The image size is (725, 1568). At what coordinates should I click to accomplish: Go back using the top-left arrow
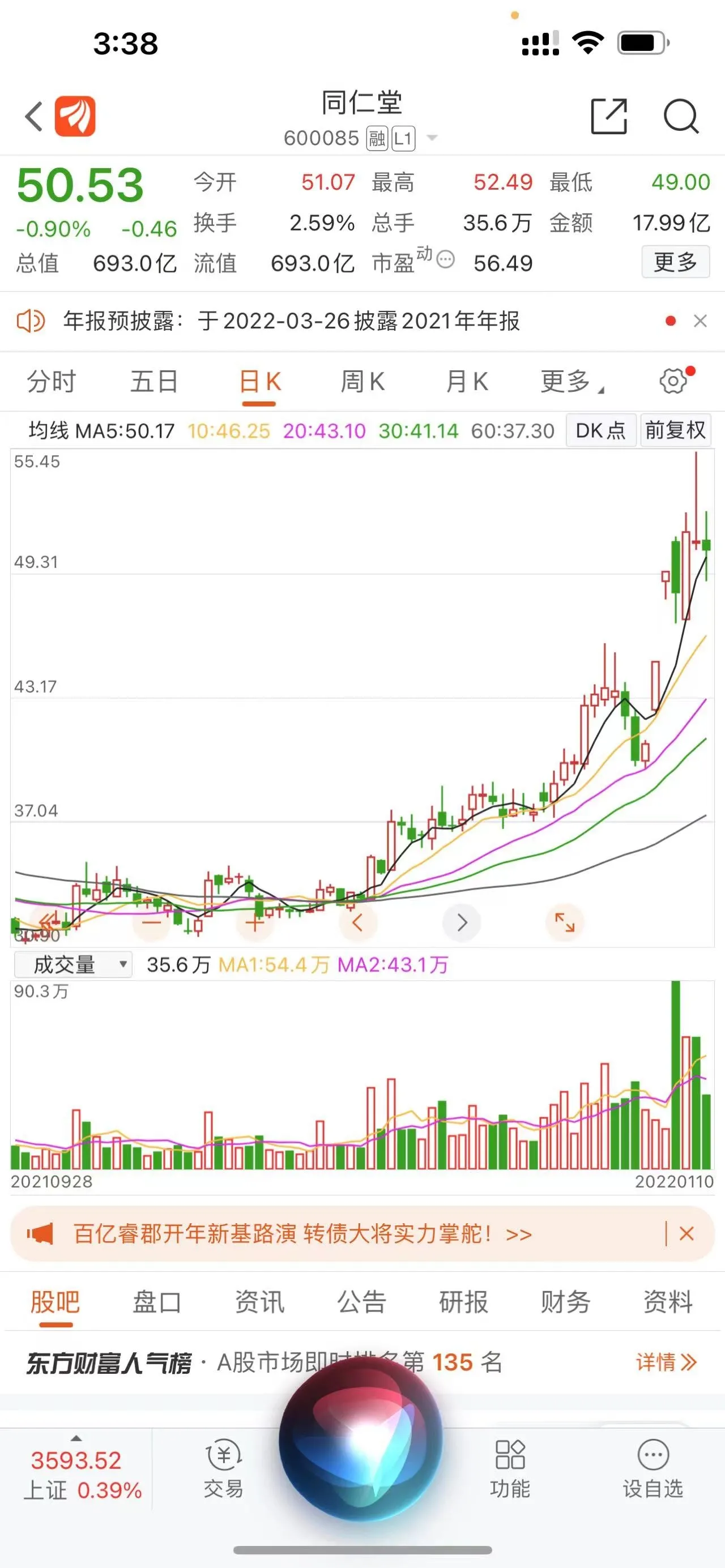tap(34, 116)
